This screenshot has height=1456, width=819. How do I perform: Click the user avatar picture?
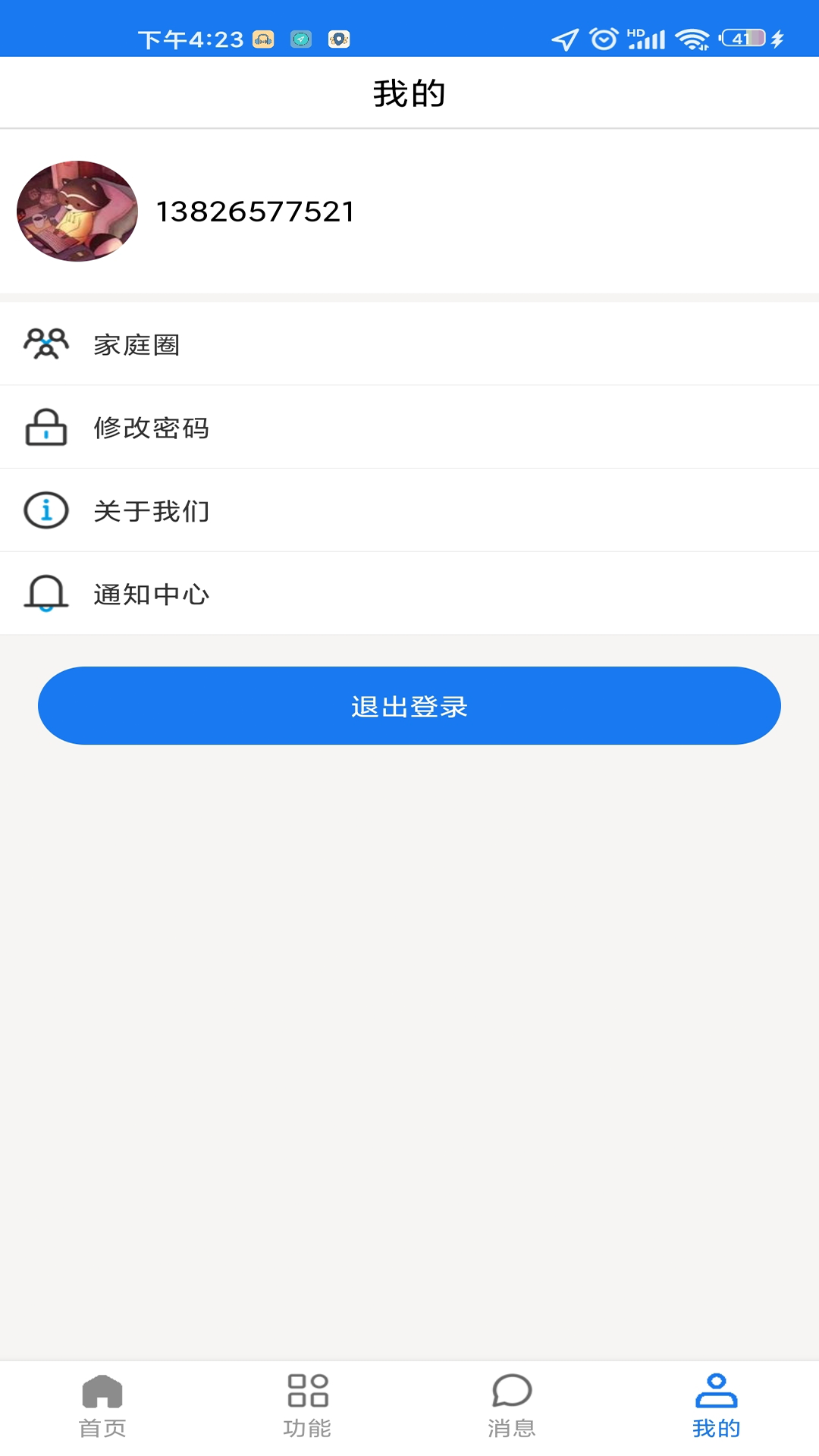coord(77,212)
